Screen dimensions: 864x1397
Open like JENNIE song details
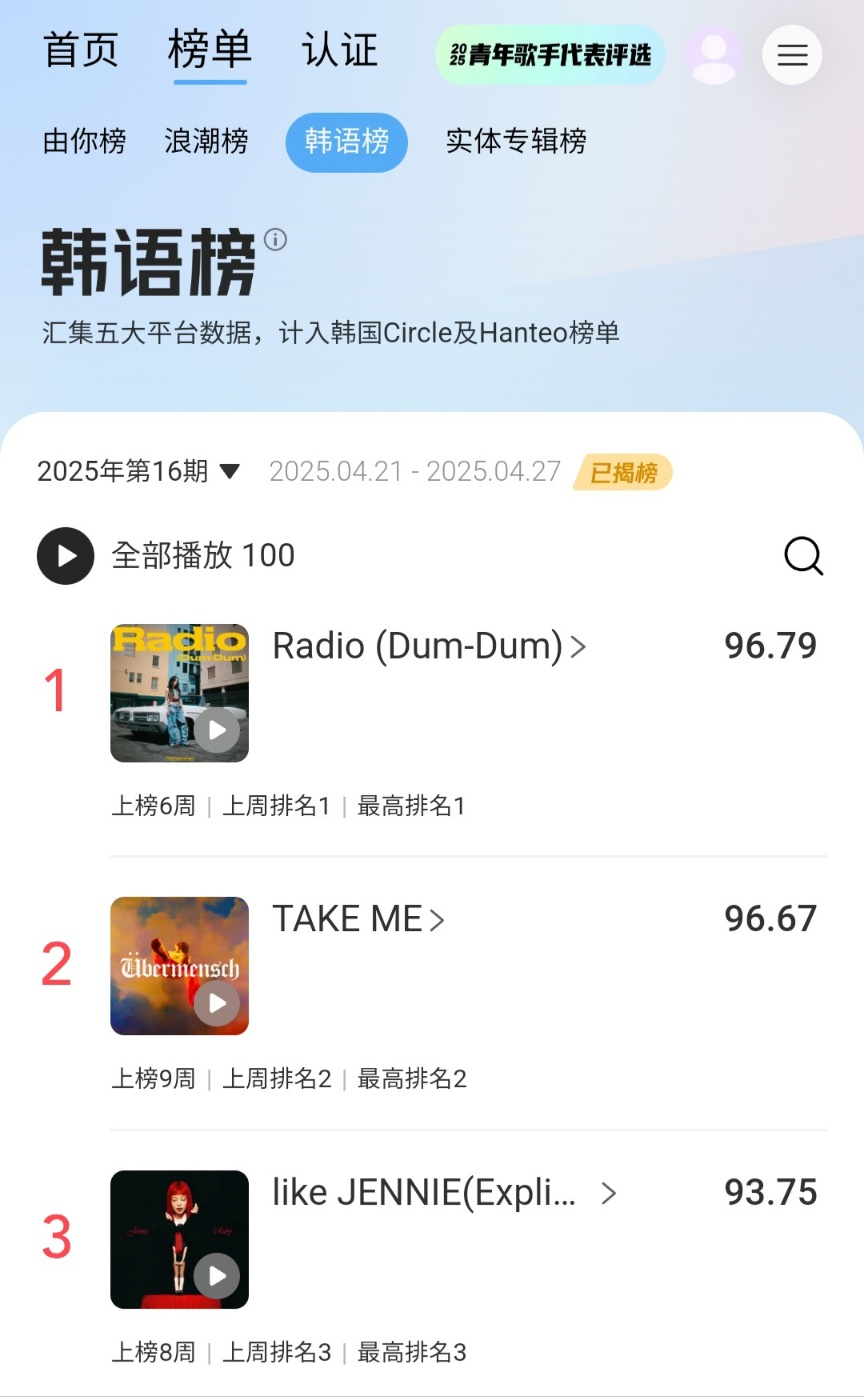(x=444, y=1193)
